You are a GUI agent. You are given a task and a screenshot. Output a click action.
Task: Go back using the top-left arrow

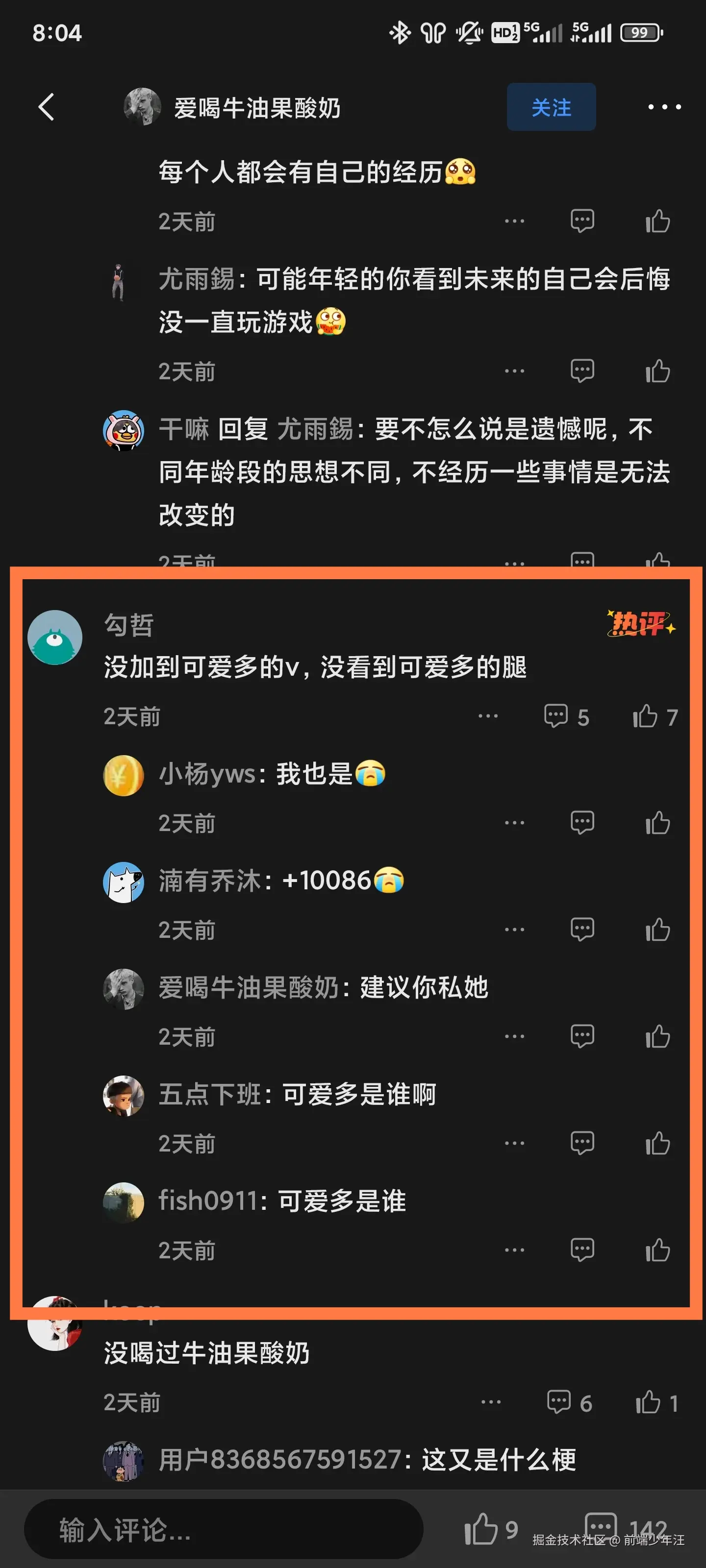47,107
